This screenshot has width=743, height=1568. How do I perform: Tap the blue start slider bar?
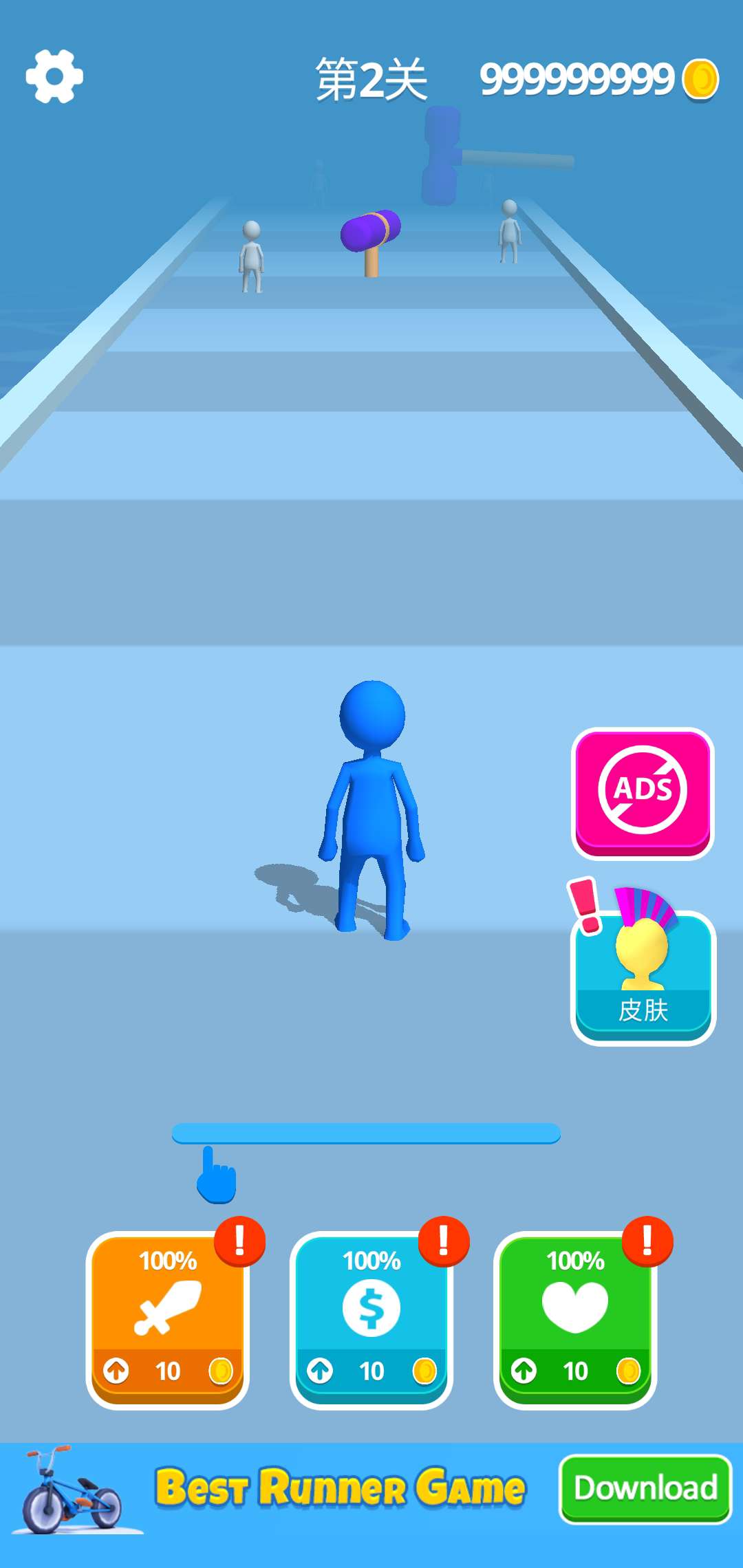click(366, 1133)
